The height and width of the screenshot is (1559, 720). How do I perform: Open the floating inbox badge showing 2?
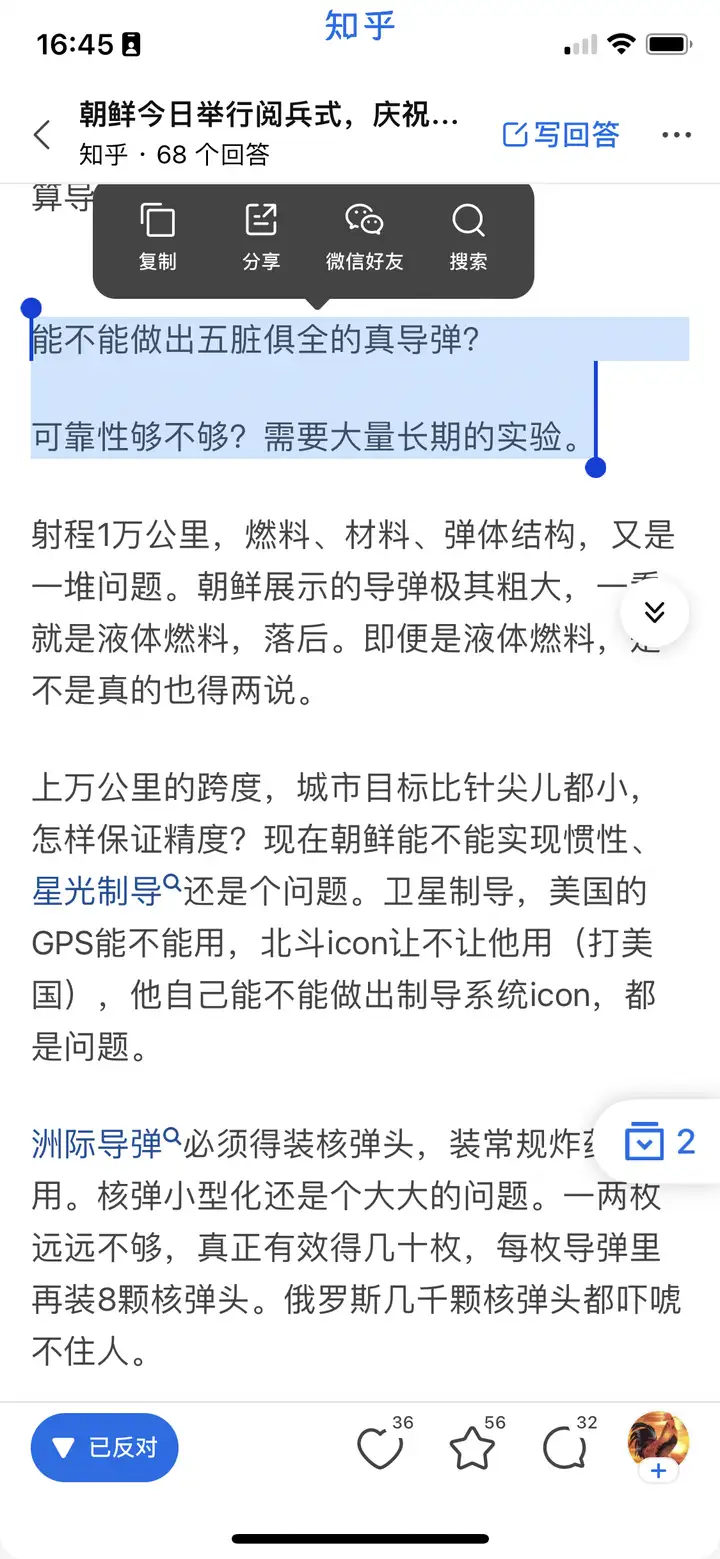coord(658,1142)
